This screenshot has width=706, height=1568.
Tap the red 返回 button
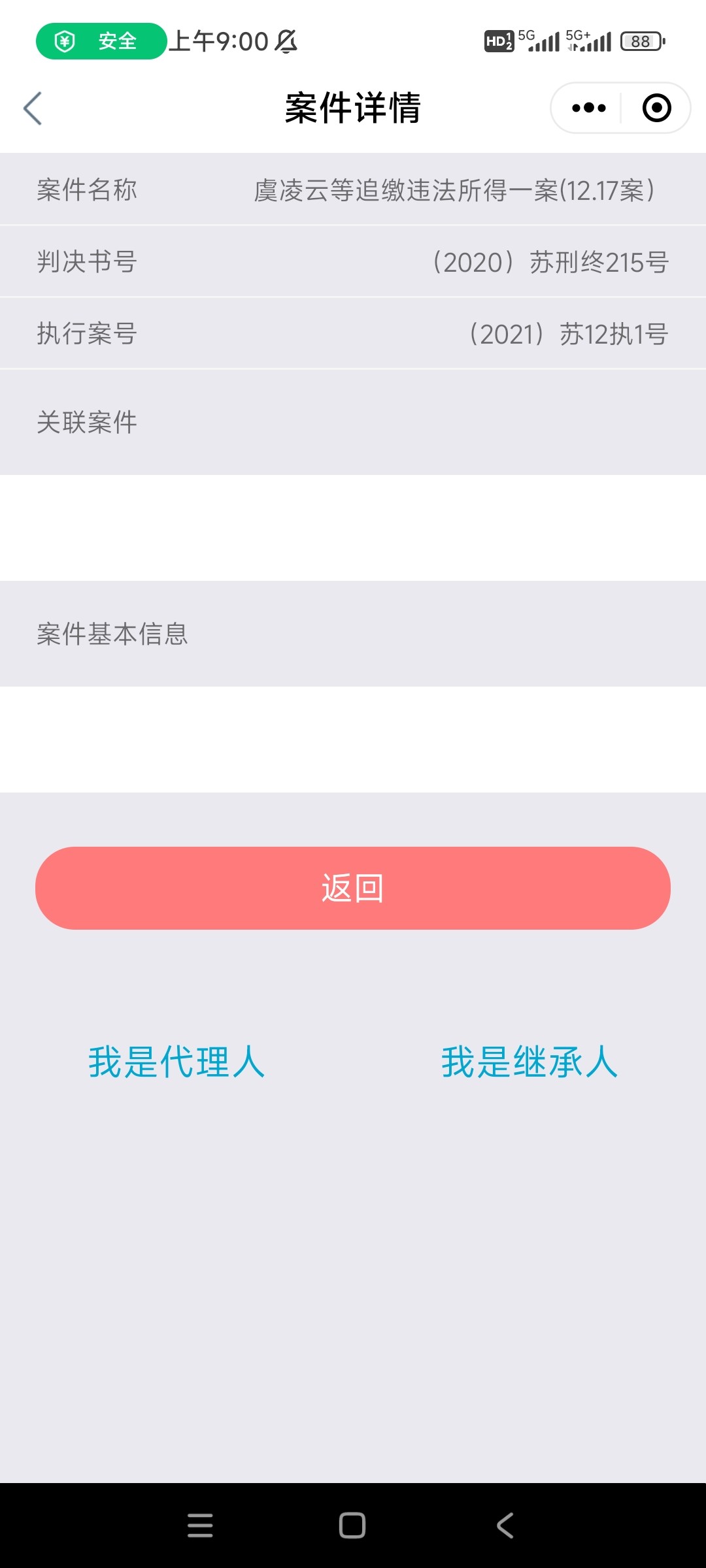click(353, 888)
